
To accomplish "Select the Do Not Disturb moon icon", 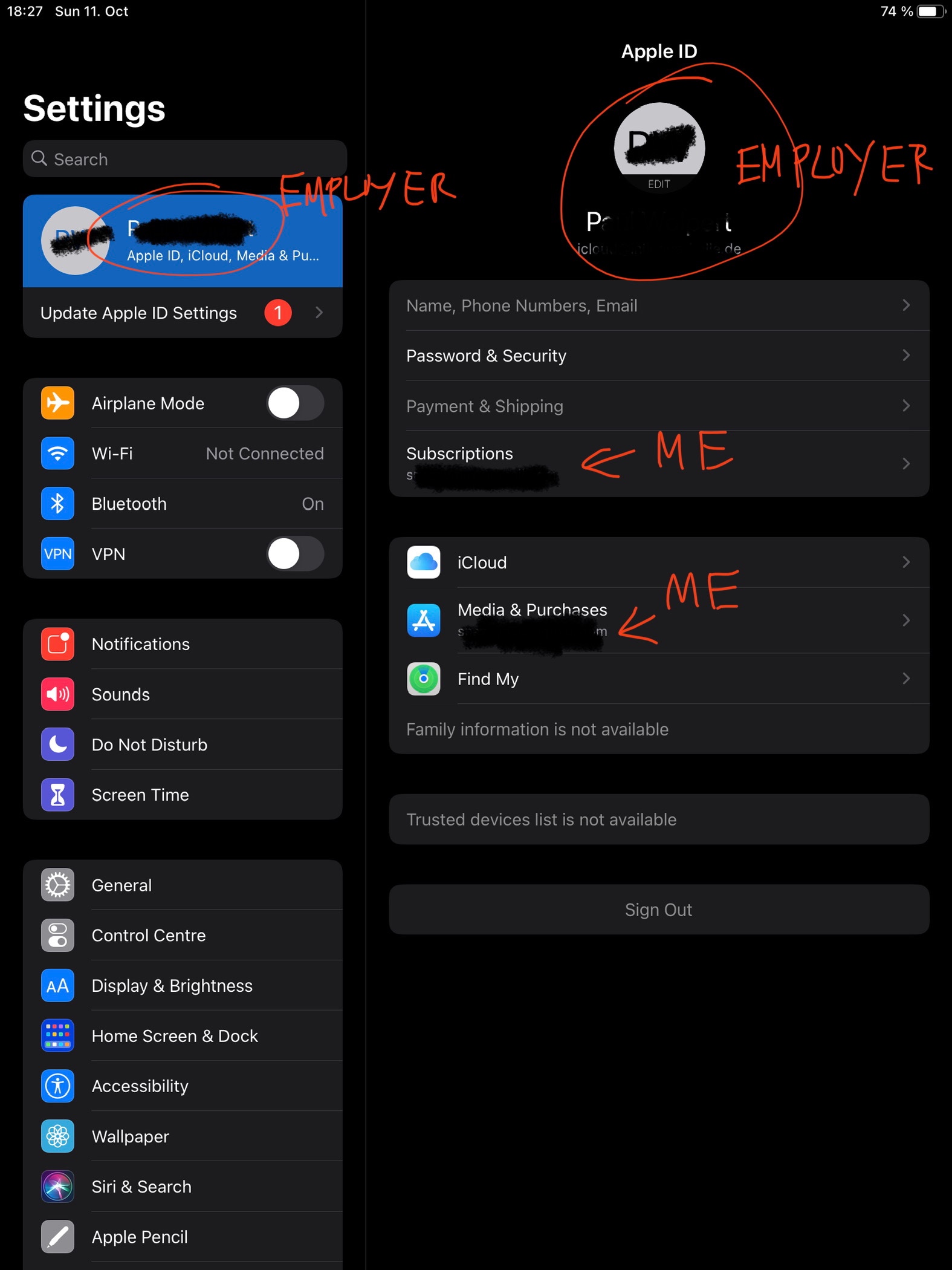I will [x=57, y=744].
